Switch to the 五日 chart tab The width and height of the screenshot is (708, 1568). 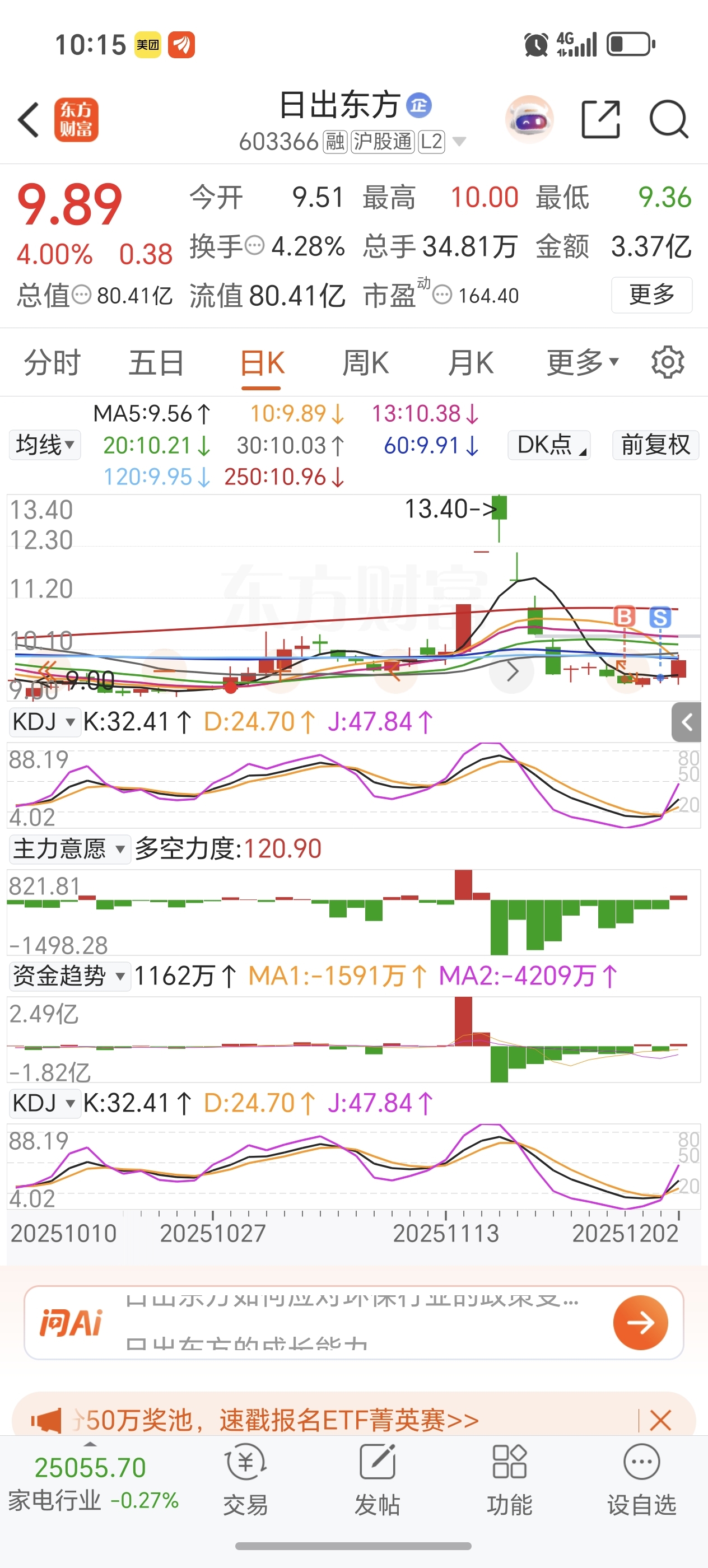tap(156, 363)
